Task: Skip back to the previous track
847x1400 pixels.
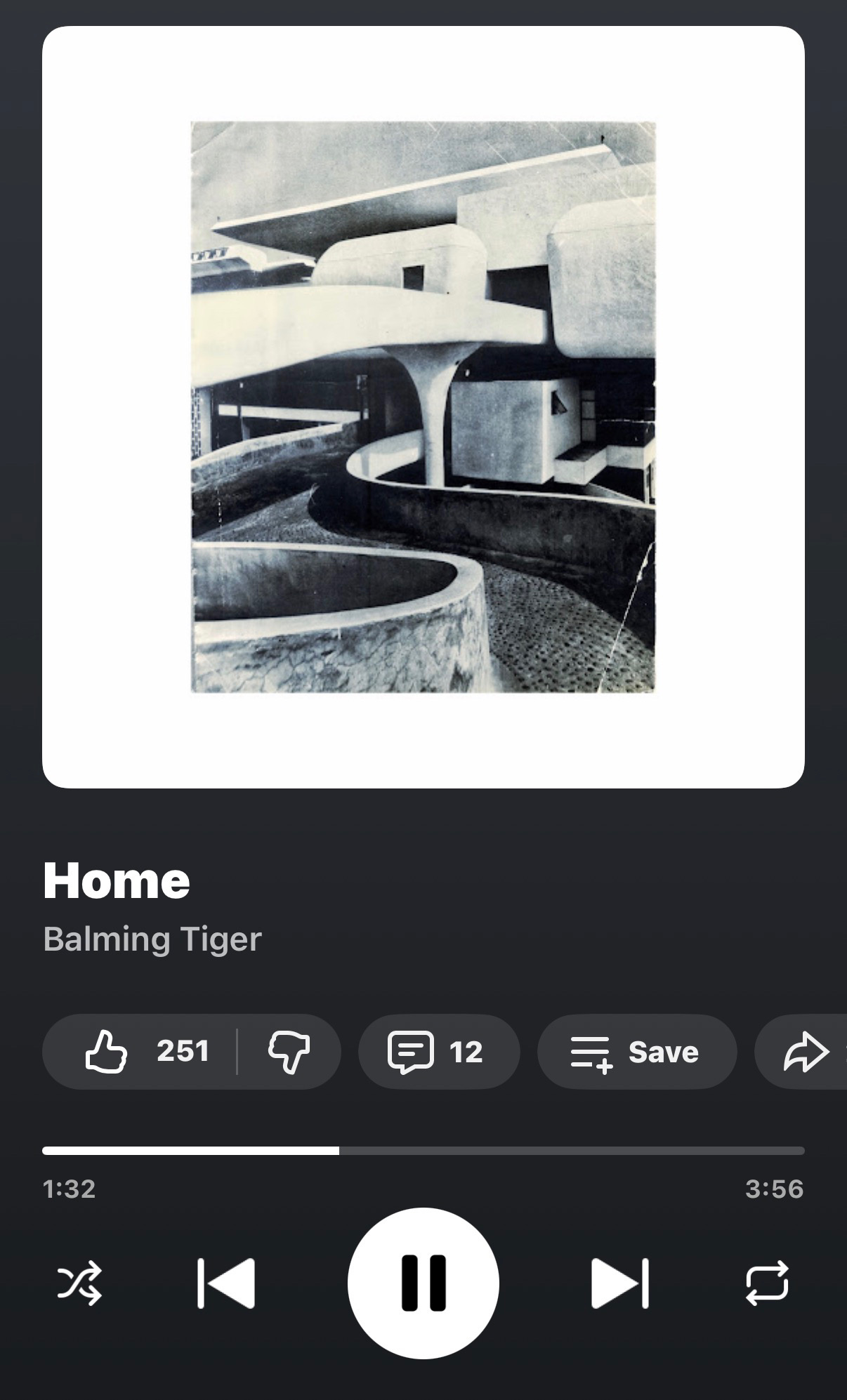Action: (226, 1283)
